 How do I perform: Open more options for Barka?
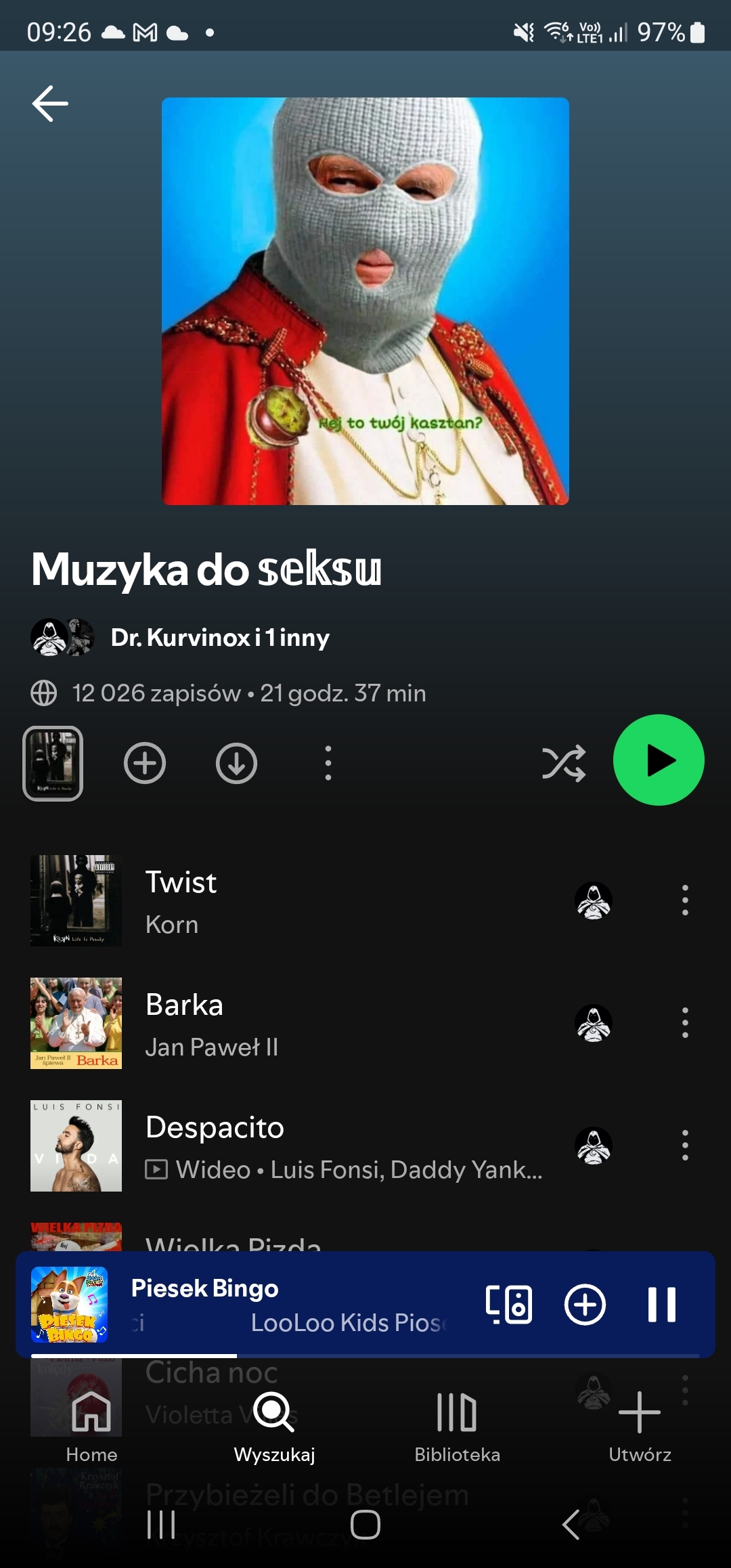point(685,1022)
